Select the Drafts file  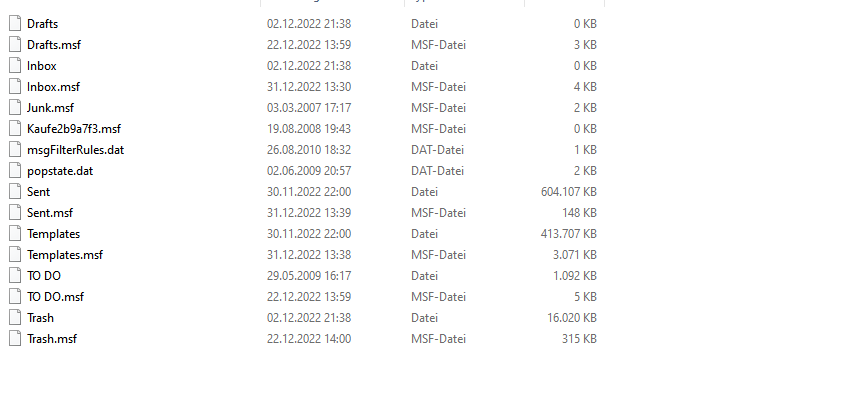click(43, 23)
